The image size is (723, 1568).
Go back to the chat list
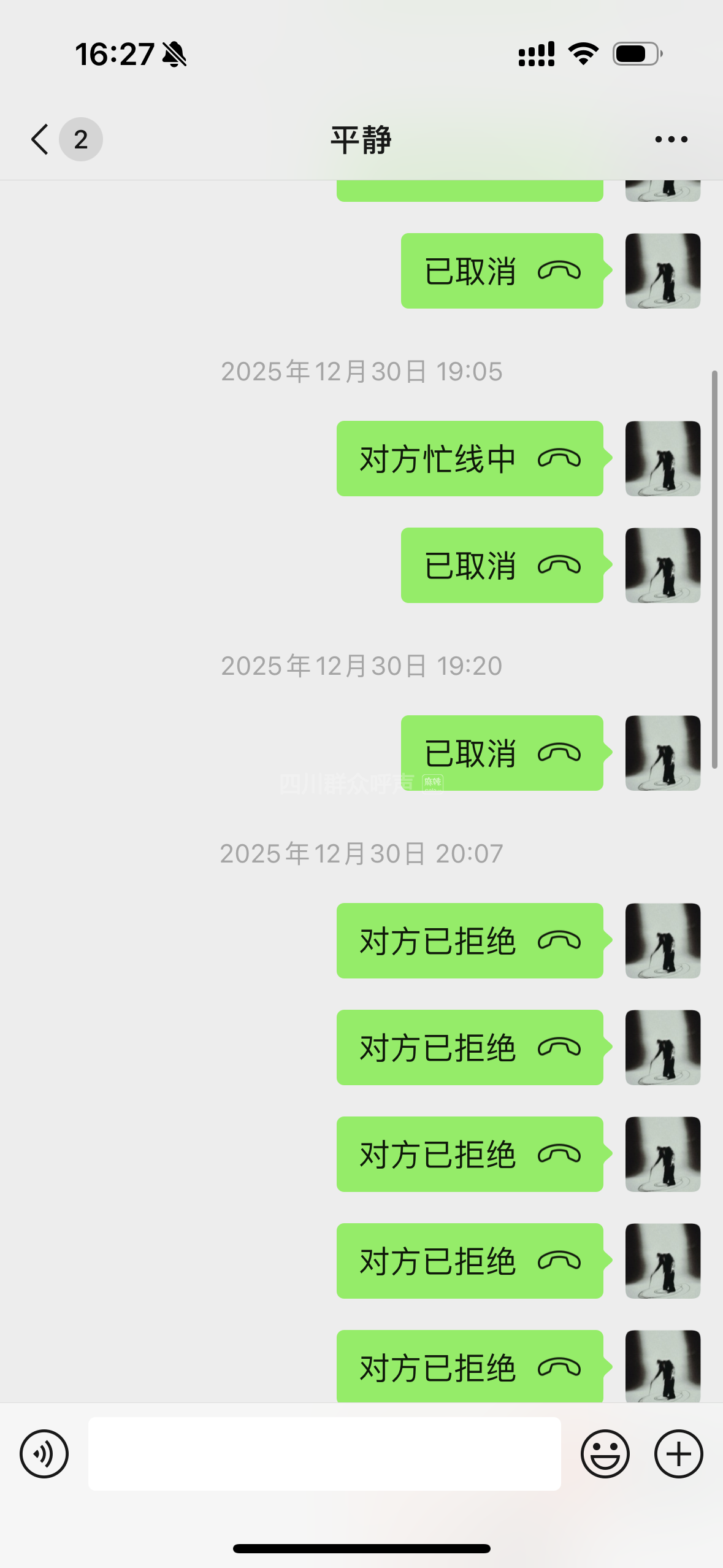pyautogui.click(x=40, y=139)
